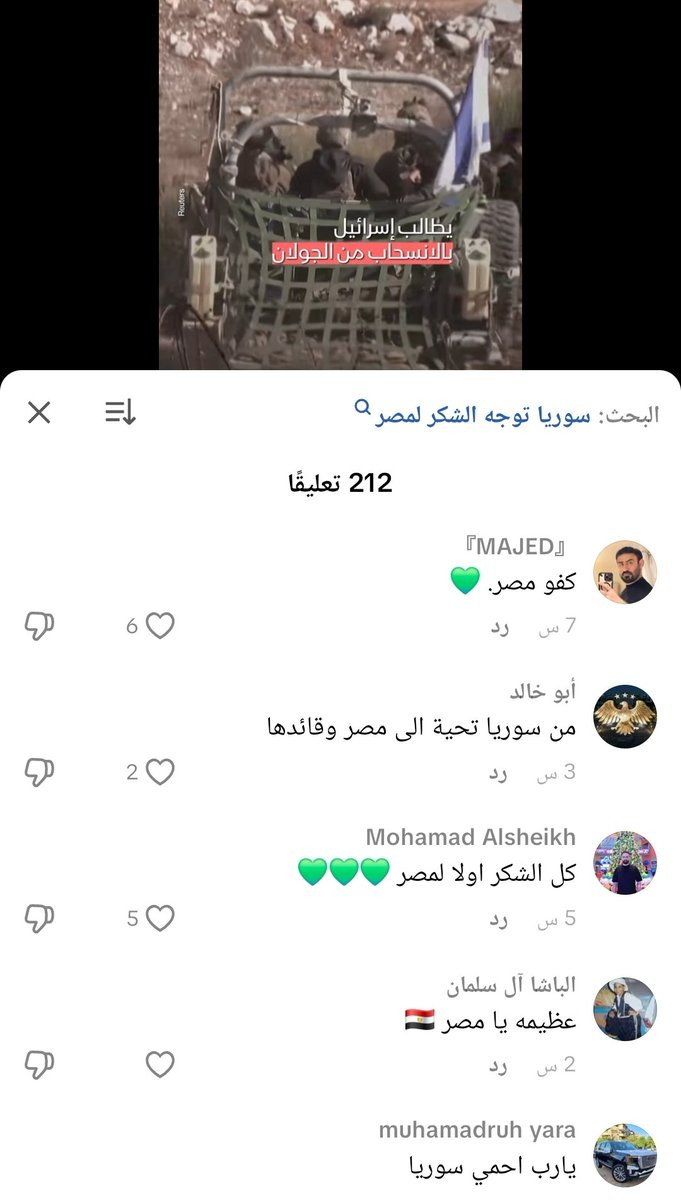The height and width of the screenshot is (1200, 681).
Task: Like Mohamad Alsheikh's comment
Action: 160,918
